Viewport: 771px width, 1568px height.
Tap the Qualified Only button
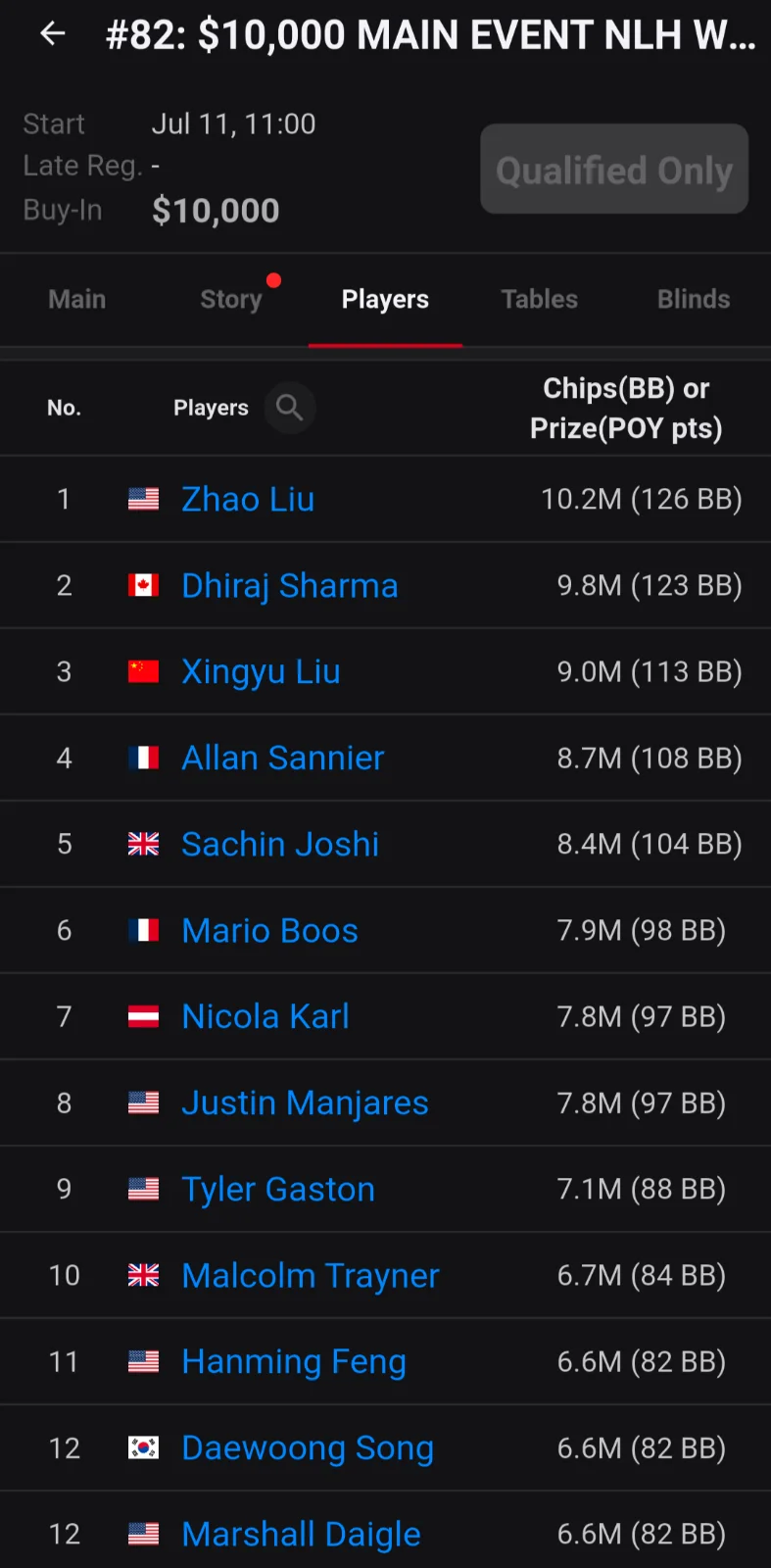click(614, 169)
